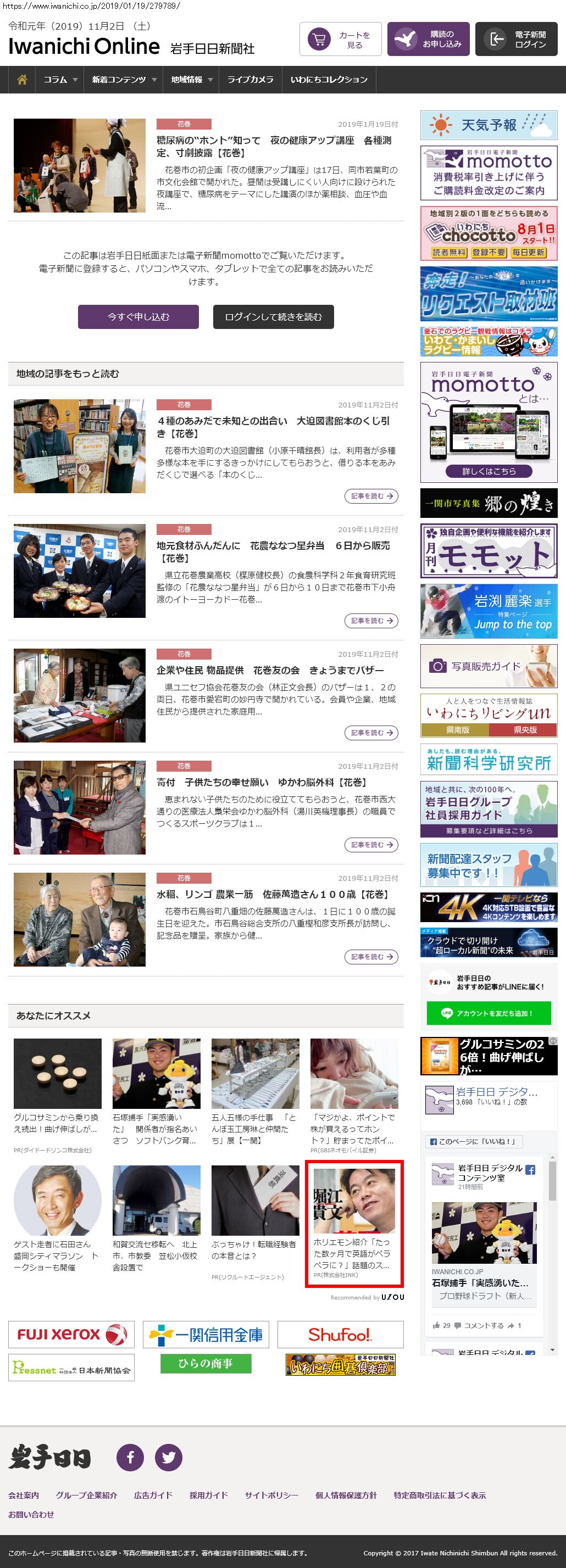Tap LINE アカウントを友だち追加 button
Screen dimensions: 566x1568
[x=489, y=1013]
